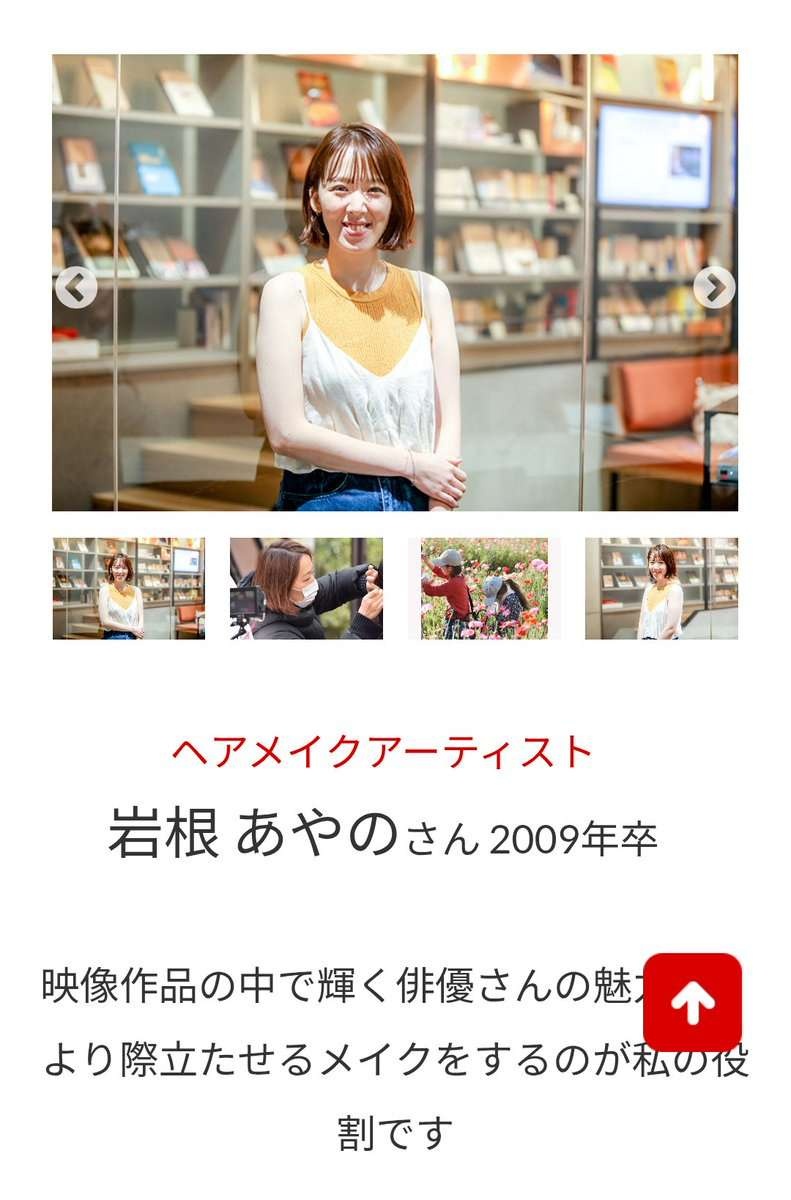Select the thumbnail of woman holding camera
The image size is (791, 1200).
coord(306,588)
